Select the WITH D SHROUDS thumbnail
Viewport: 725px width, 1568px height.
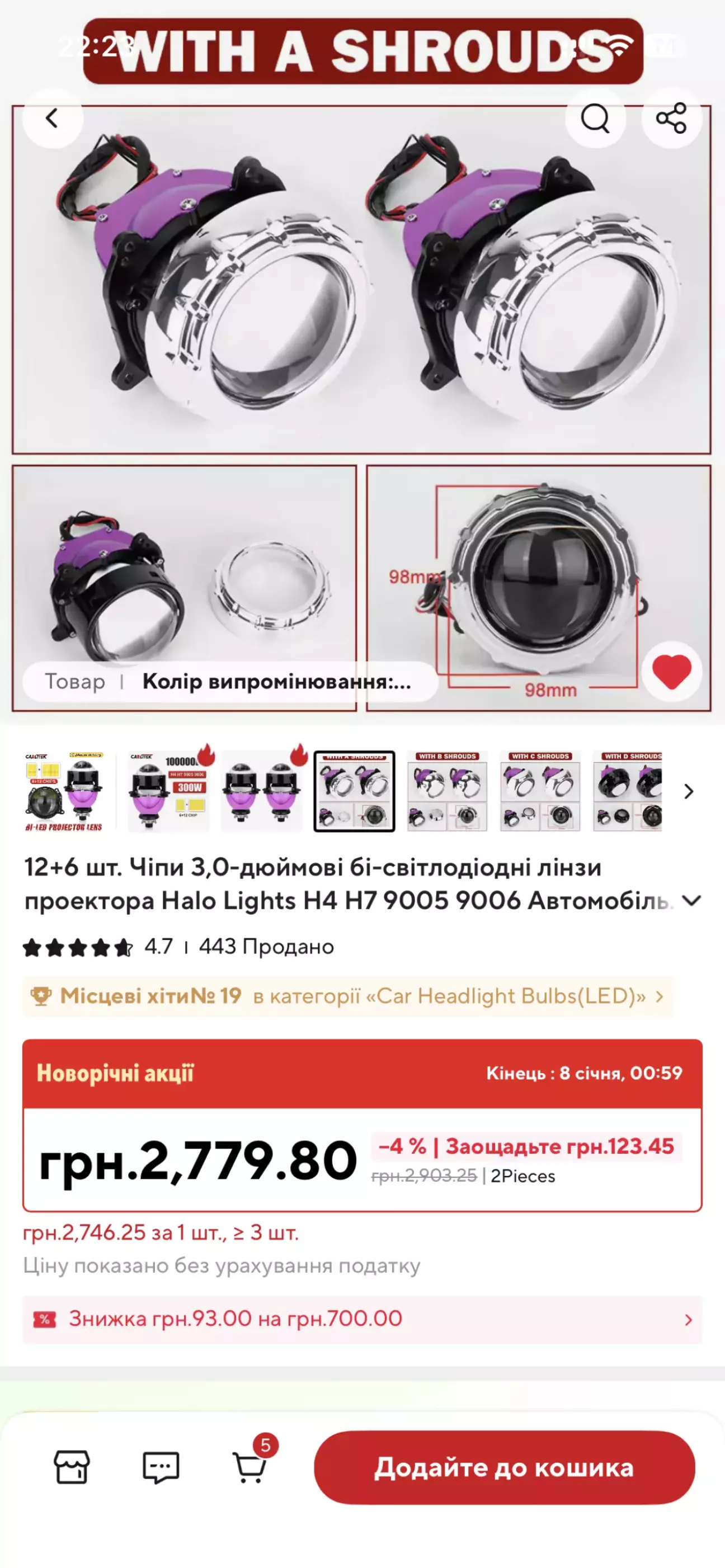[628, 791]
